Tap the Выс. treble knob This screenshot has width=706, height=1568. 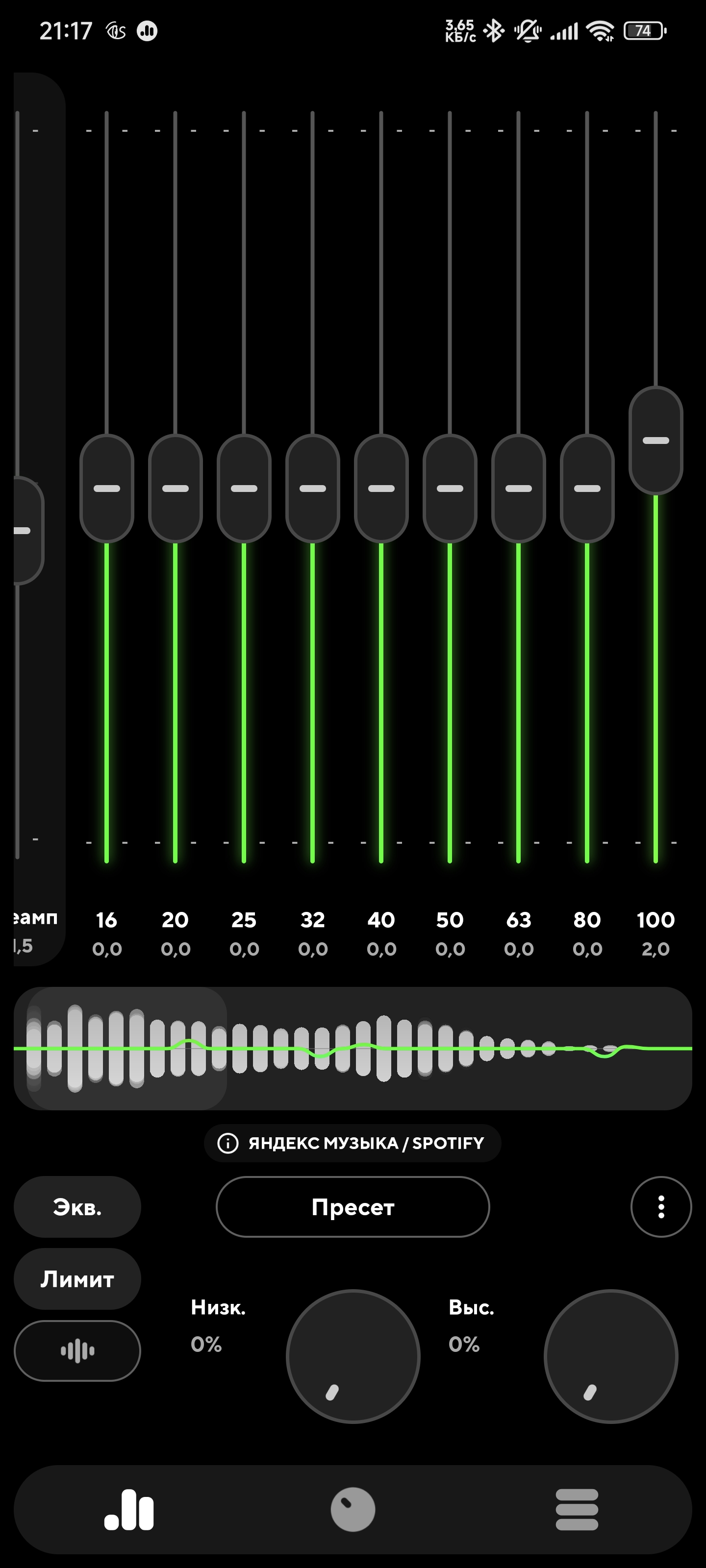tap(611, 1356)
